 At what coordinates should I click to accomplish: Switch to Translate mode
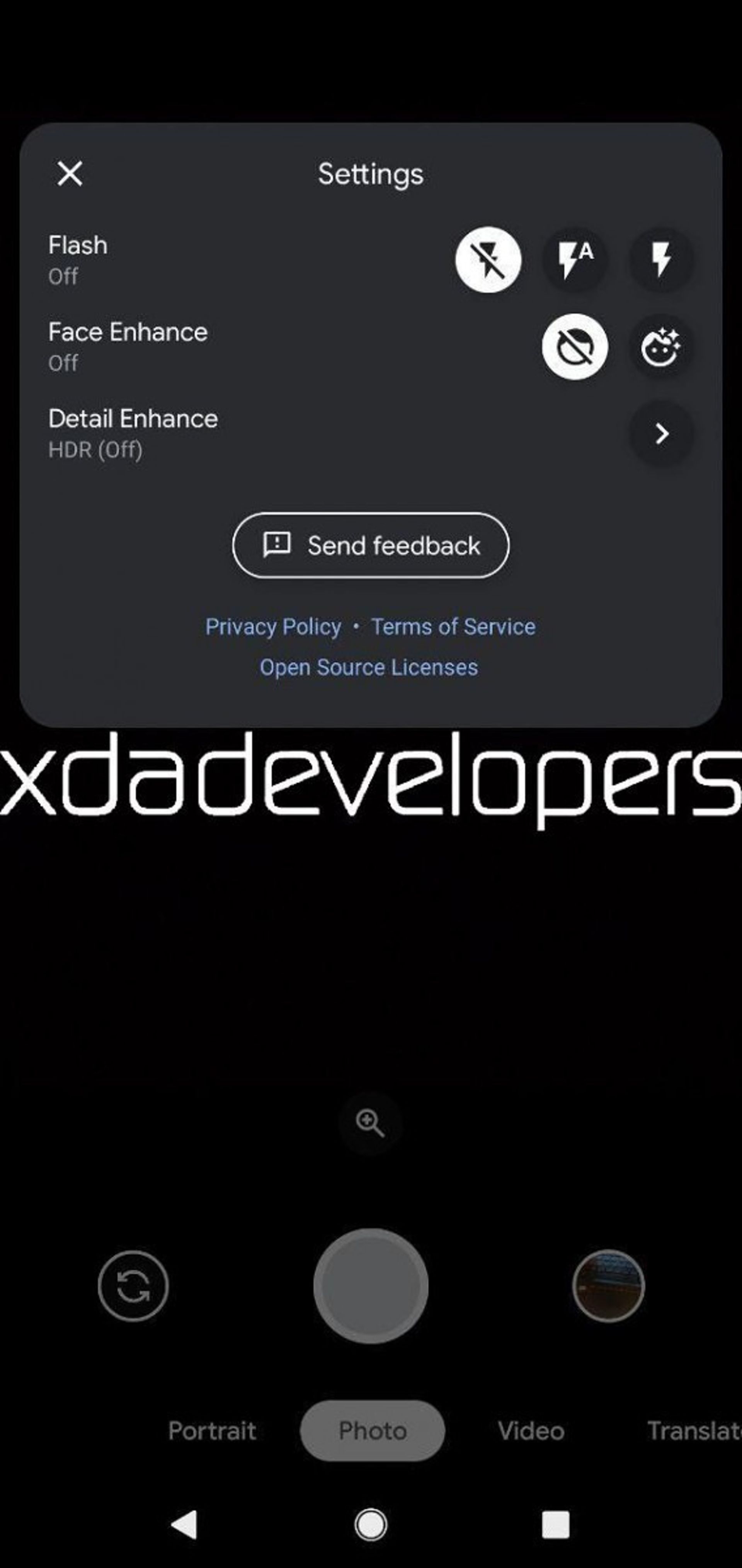694,1430
